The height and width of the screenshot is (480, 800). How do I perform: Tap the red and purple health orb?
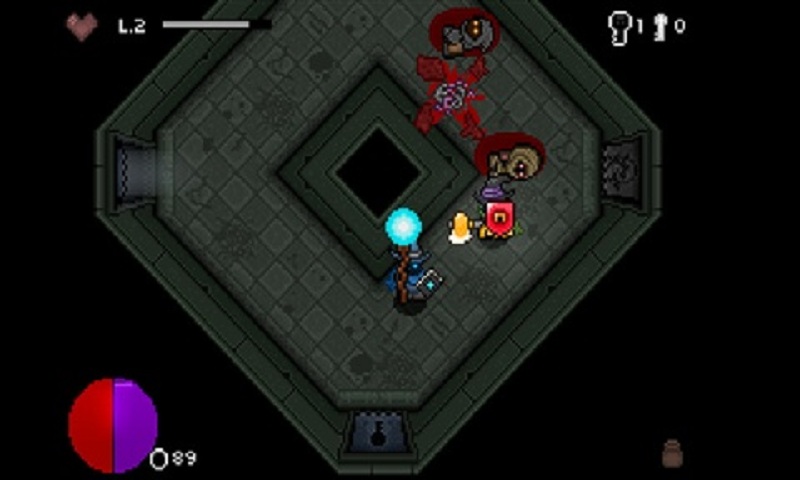[113, 425]
